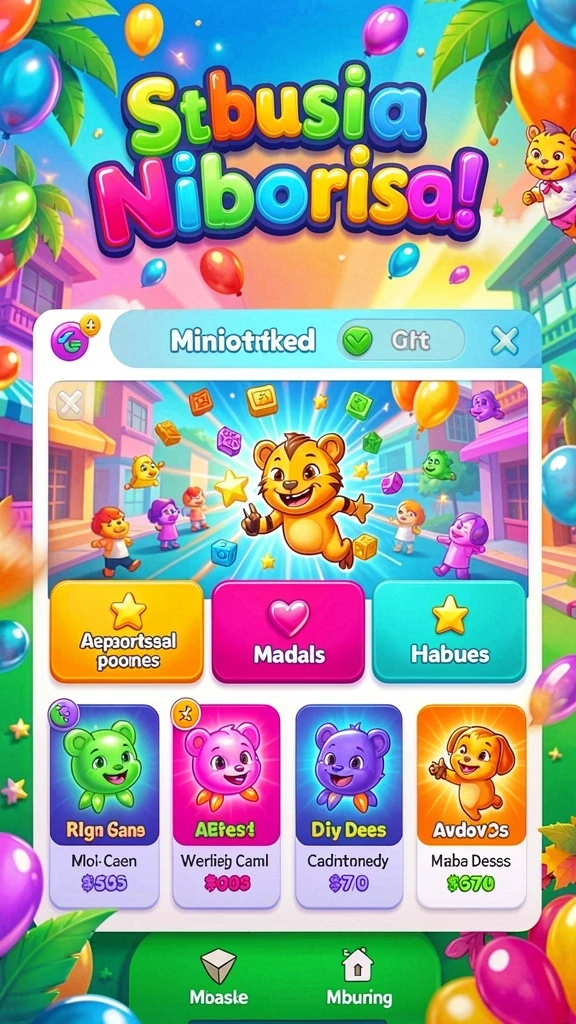
Task: Open the teal Habues button
Action: point(449,632)
